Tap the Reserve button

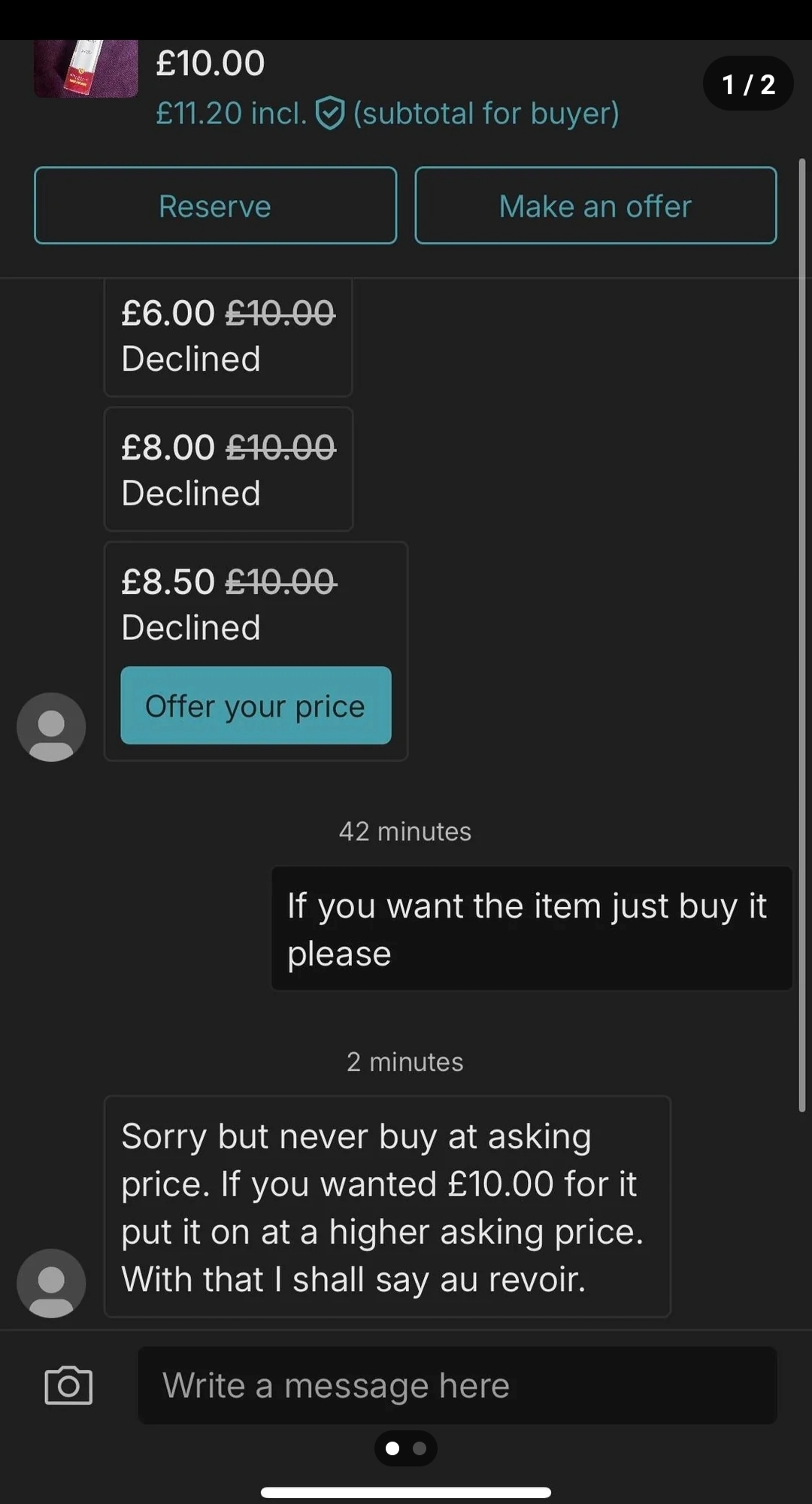click(215, 205)
